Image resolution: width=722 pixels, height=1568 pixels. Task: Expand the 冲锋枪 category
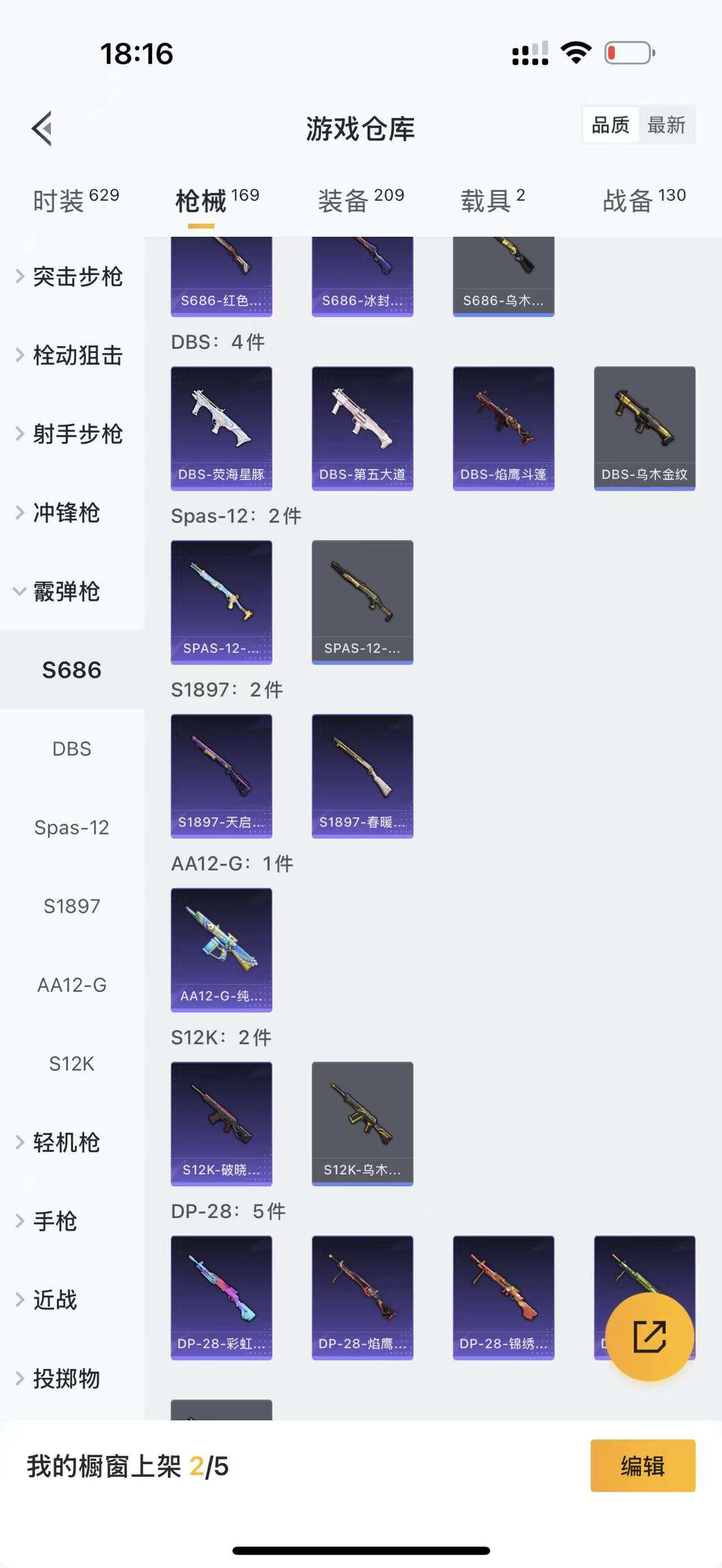pyautogui.click(x=66, y=513)
